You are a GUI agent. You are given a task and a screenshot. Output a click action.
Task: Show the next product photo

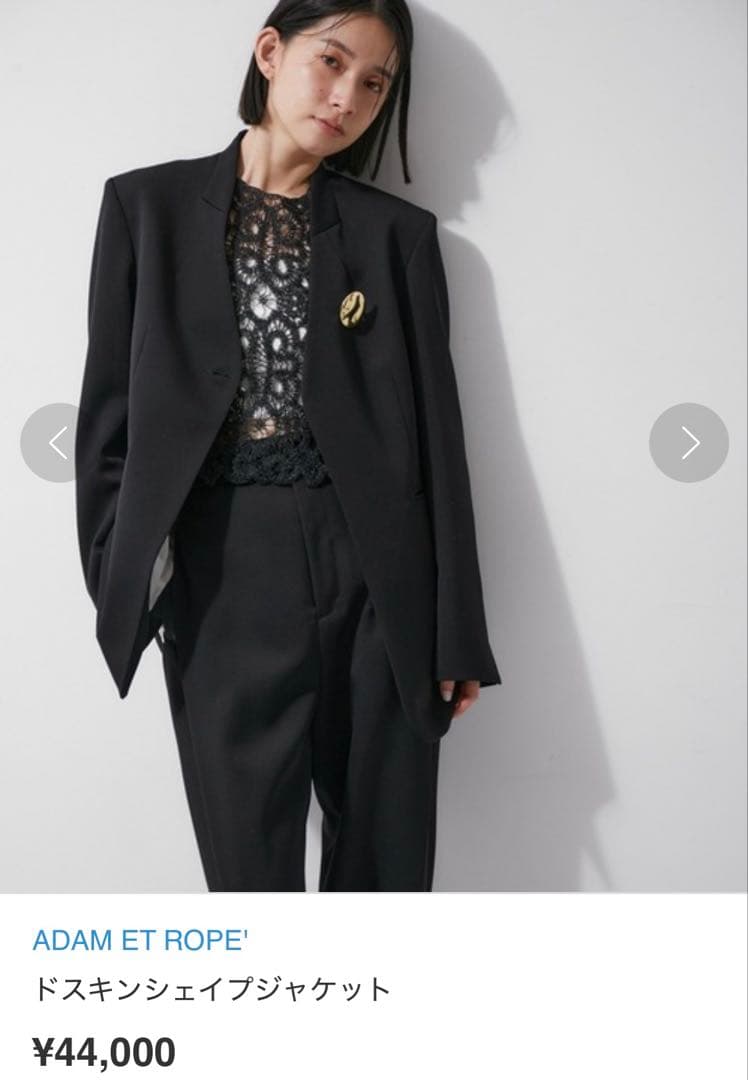pyautogui.click(x=689, y=442)
